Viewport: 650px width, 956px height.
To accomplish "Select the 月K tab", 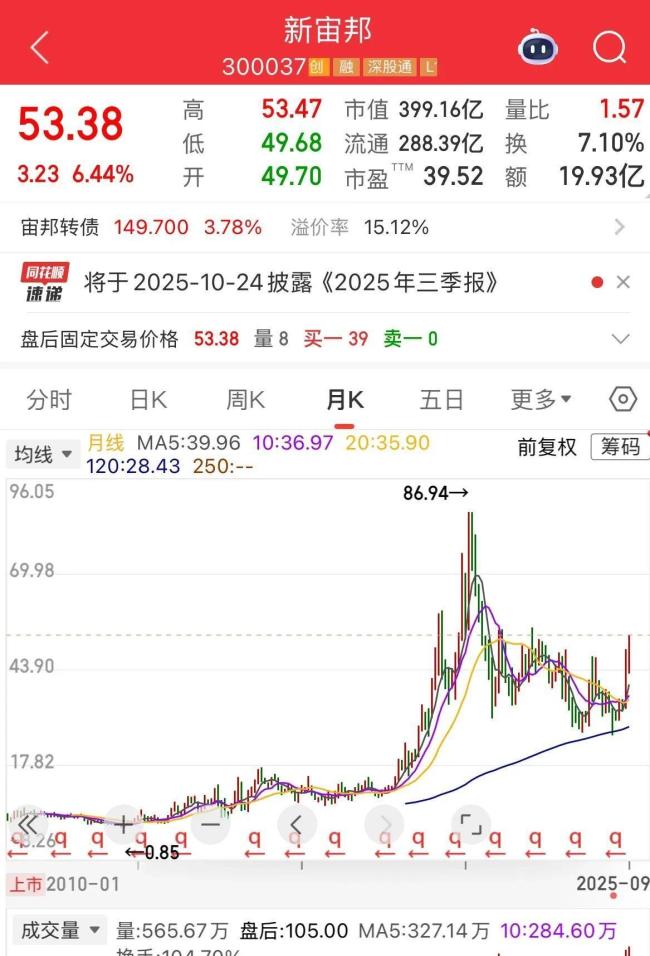I will click(345, 400).
